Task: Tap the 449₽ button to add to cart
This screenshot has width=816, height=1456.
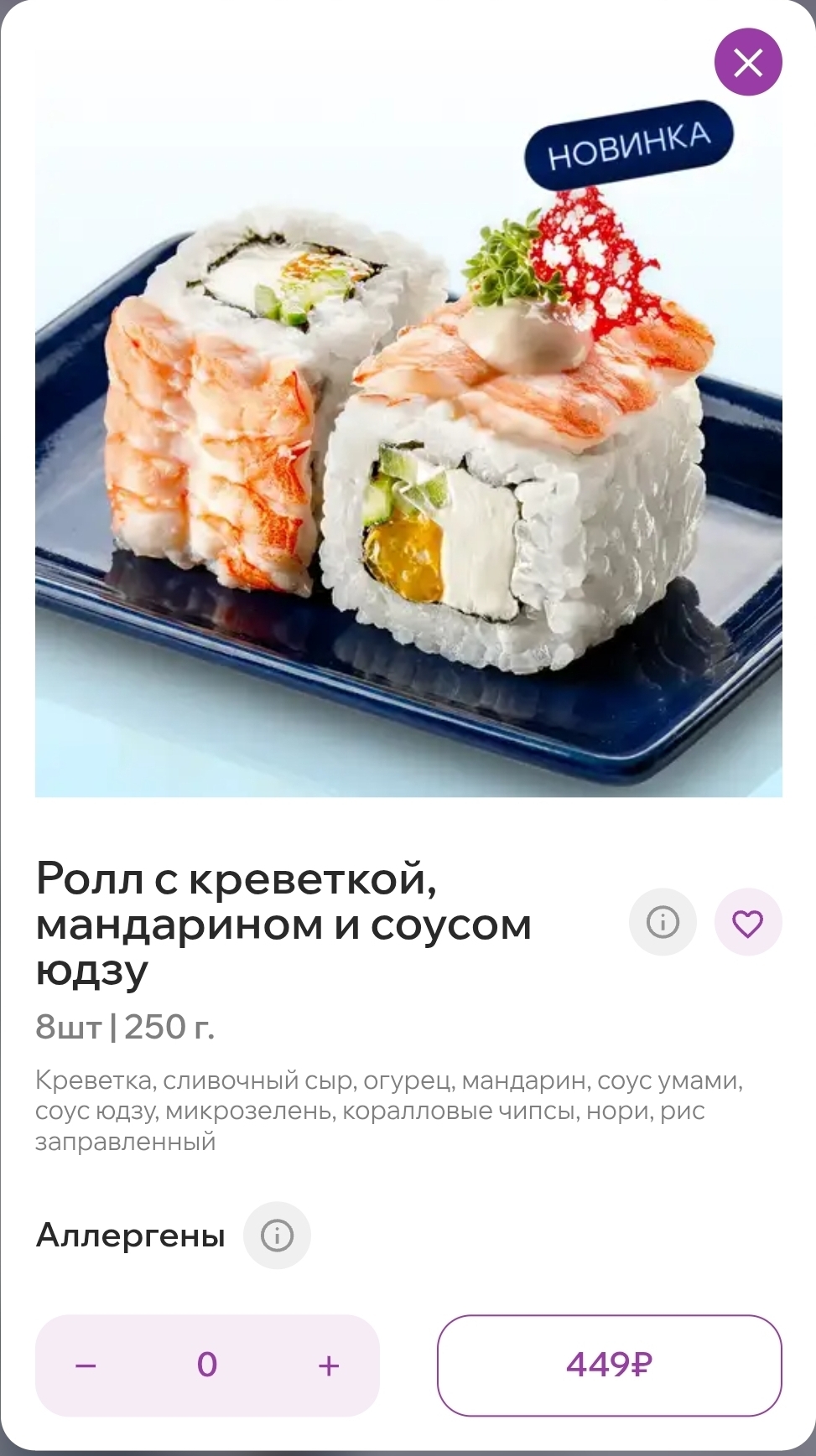Action: click(609, 1365)
